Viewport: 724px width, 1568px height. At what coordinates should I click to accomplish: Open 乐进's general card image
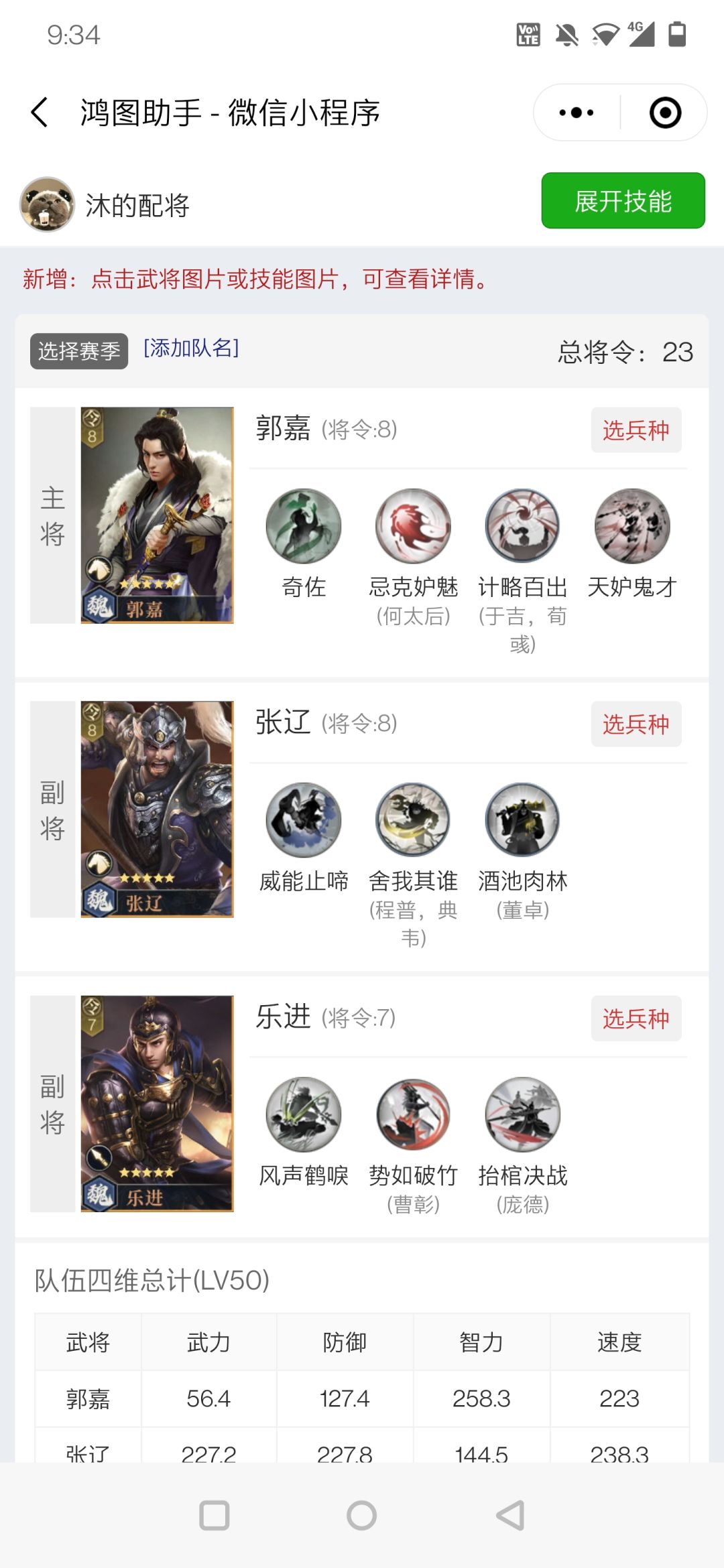click(157, 1103)
